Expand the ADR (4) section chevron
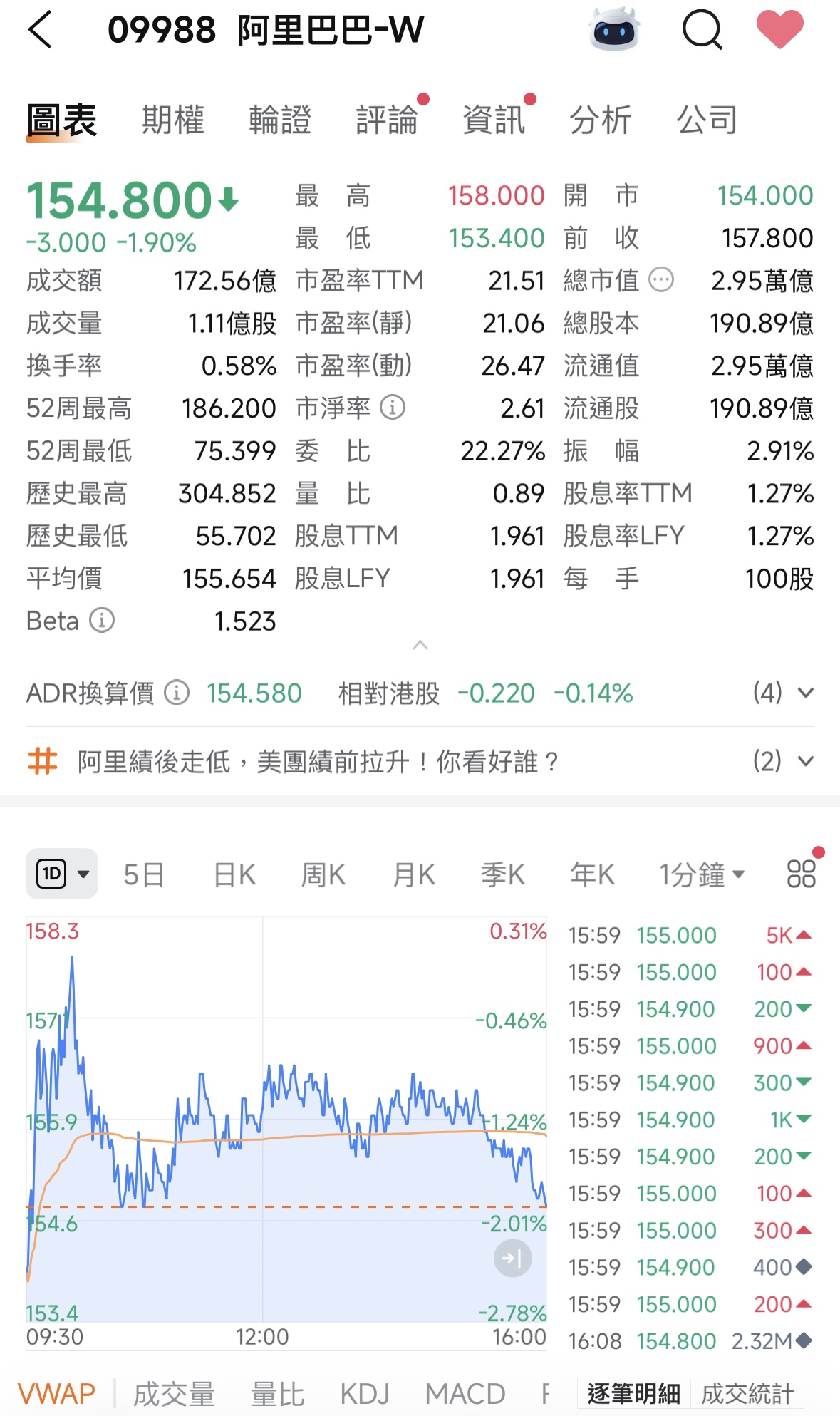This screenshot has width=840, height=1416. coord(804,693)
